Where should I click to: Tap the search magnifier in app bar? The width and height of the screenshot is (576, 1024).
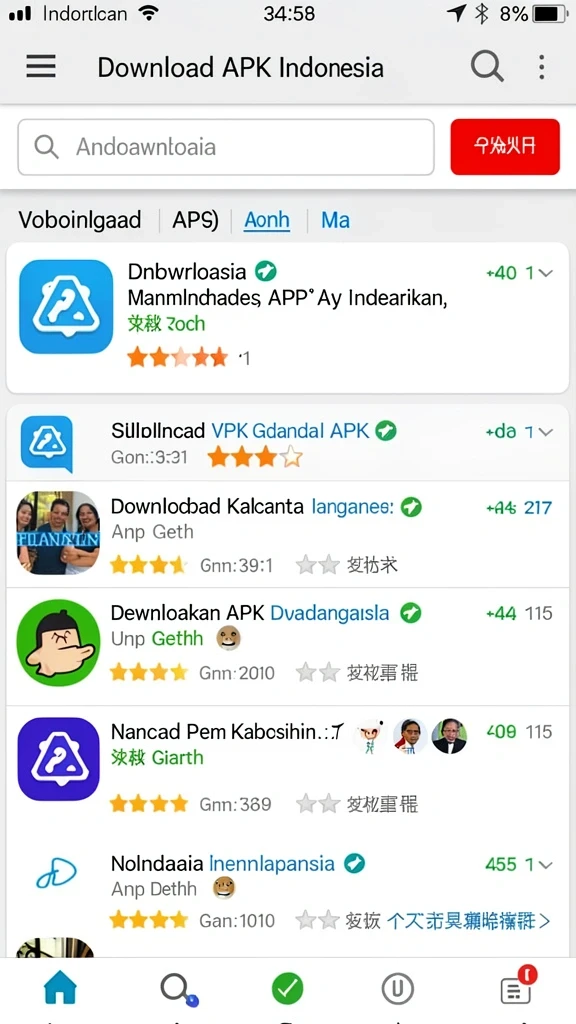[487, 67]
